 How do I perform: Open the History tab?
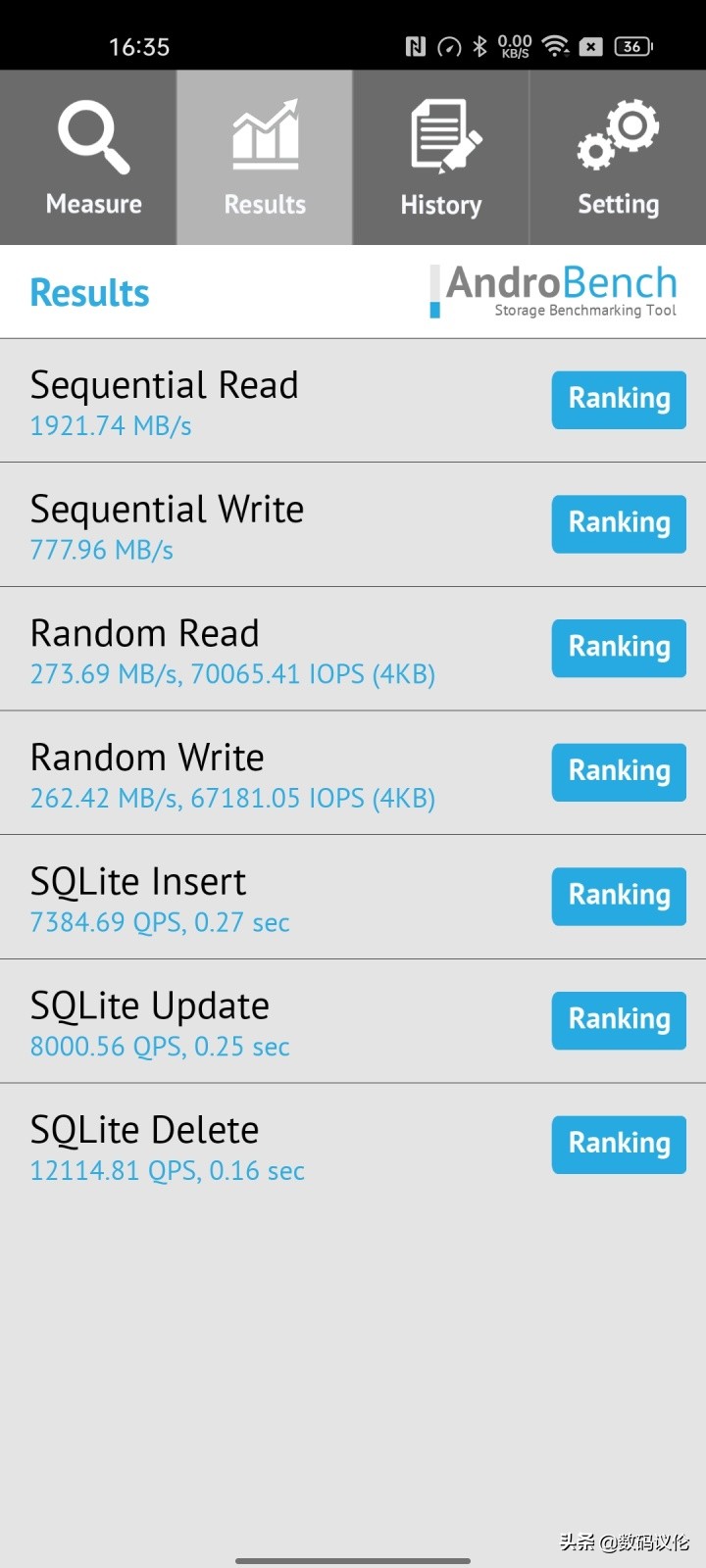coord(441,159)
